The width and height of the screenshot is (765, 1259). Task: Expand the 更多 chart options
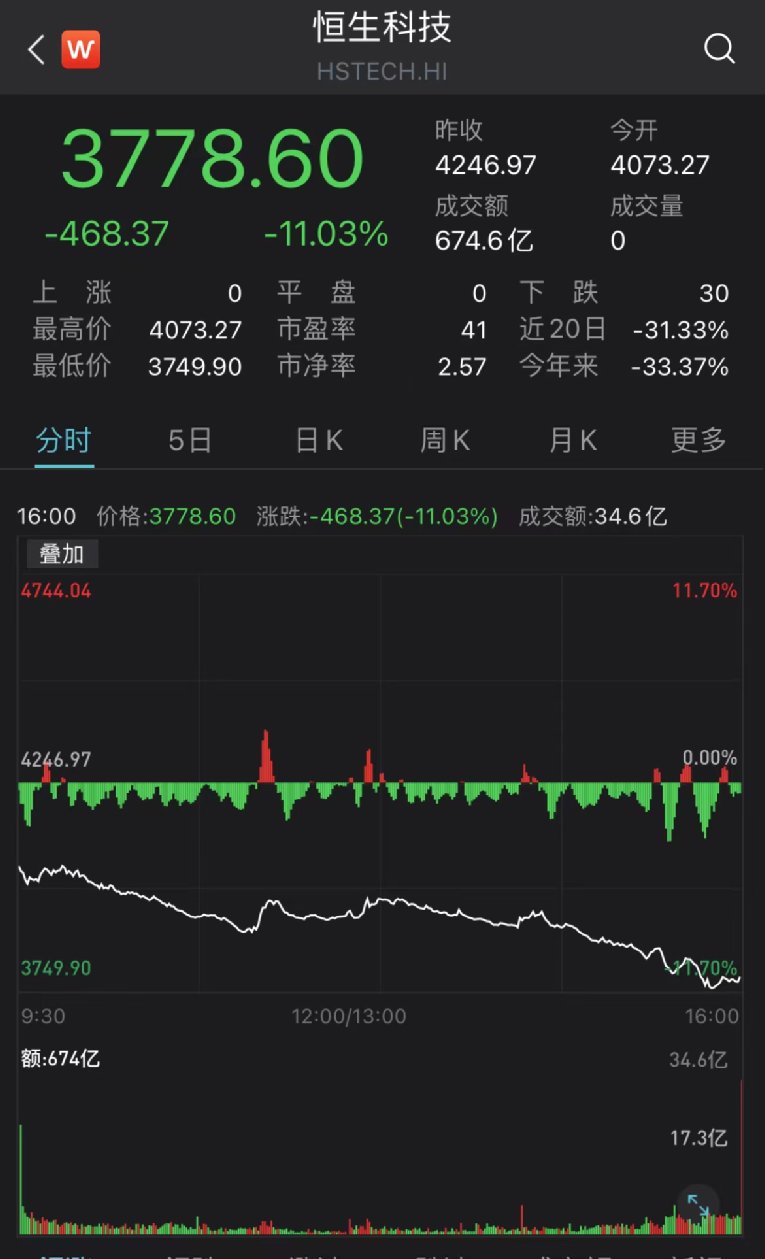point(697,439)
